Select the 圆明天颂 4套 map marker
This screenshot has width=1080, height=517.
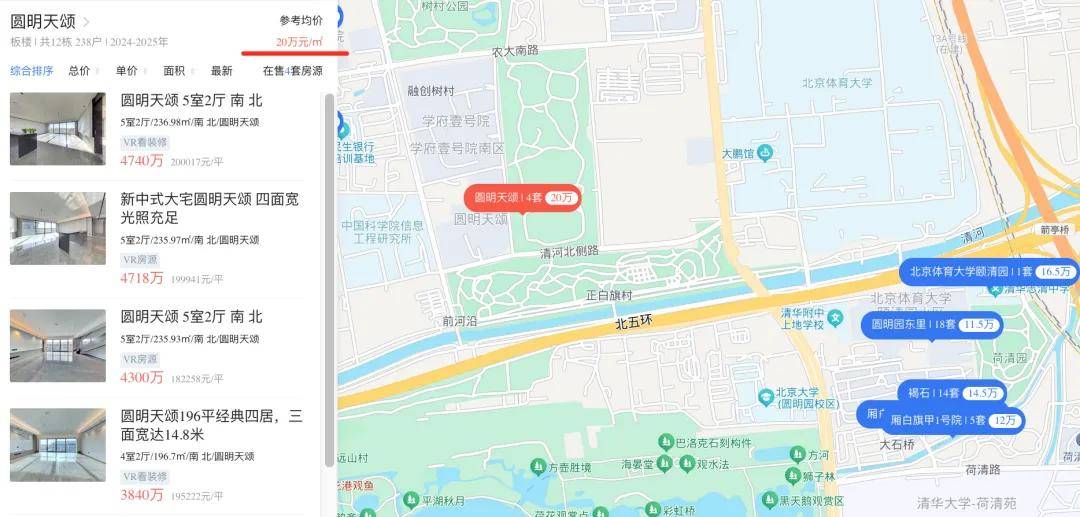(521, 198)
